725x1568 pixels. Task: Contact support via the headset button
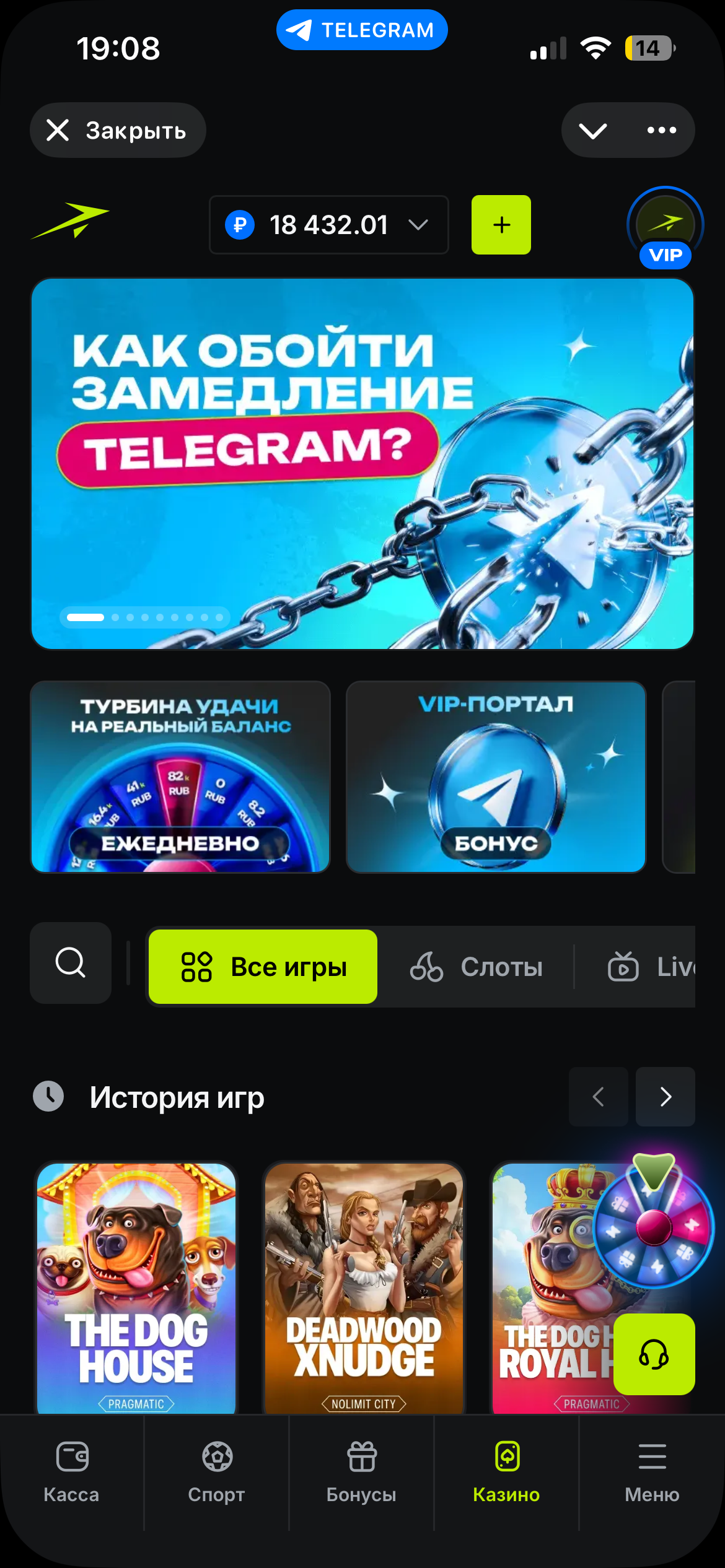tap(654, 1354)
